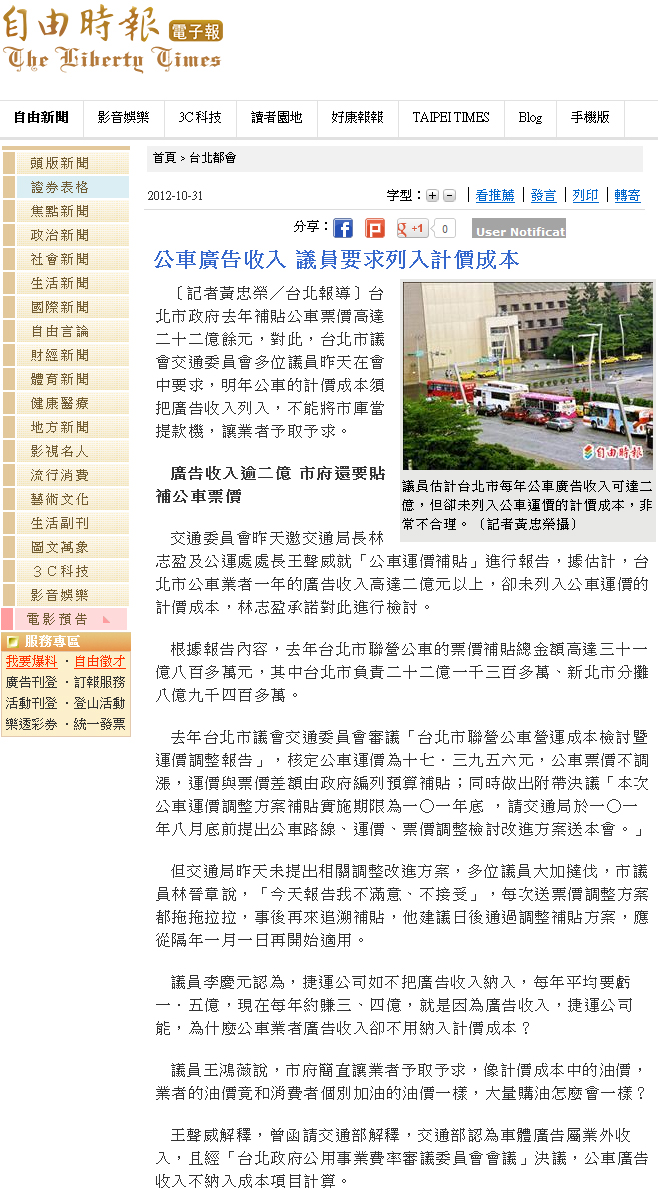The height and width of the screenshot is (1189, 658).
Task: Select 政治新聞 from the sidebar menu
Action: (60, 235)
